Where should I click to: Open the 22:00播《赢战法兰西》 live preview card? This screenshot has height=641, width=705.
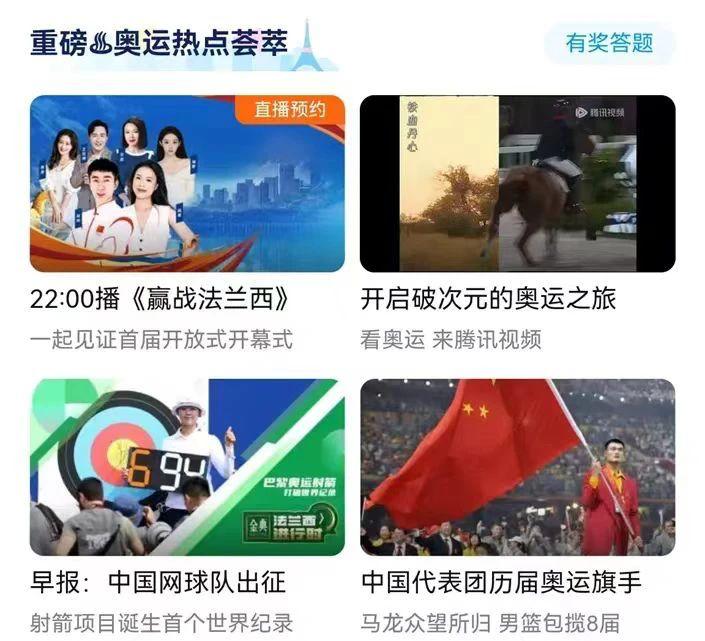187,184
